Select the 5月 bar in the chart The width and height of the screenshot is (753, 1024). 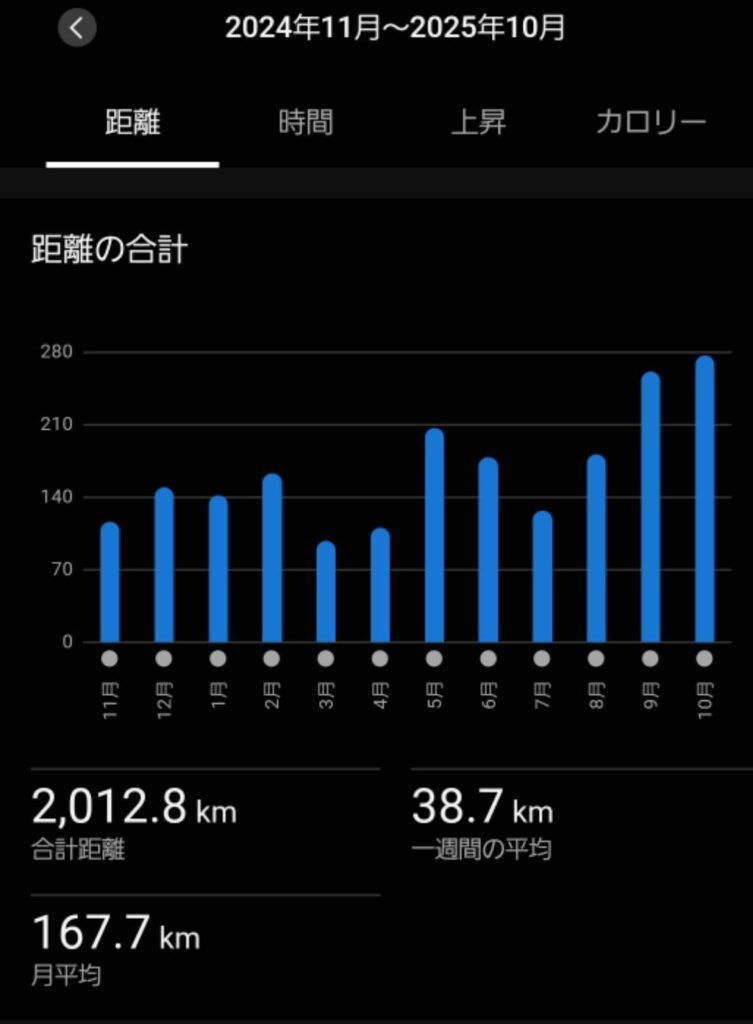(434, 536)
